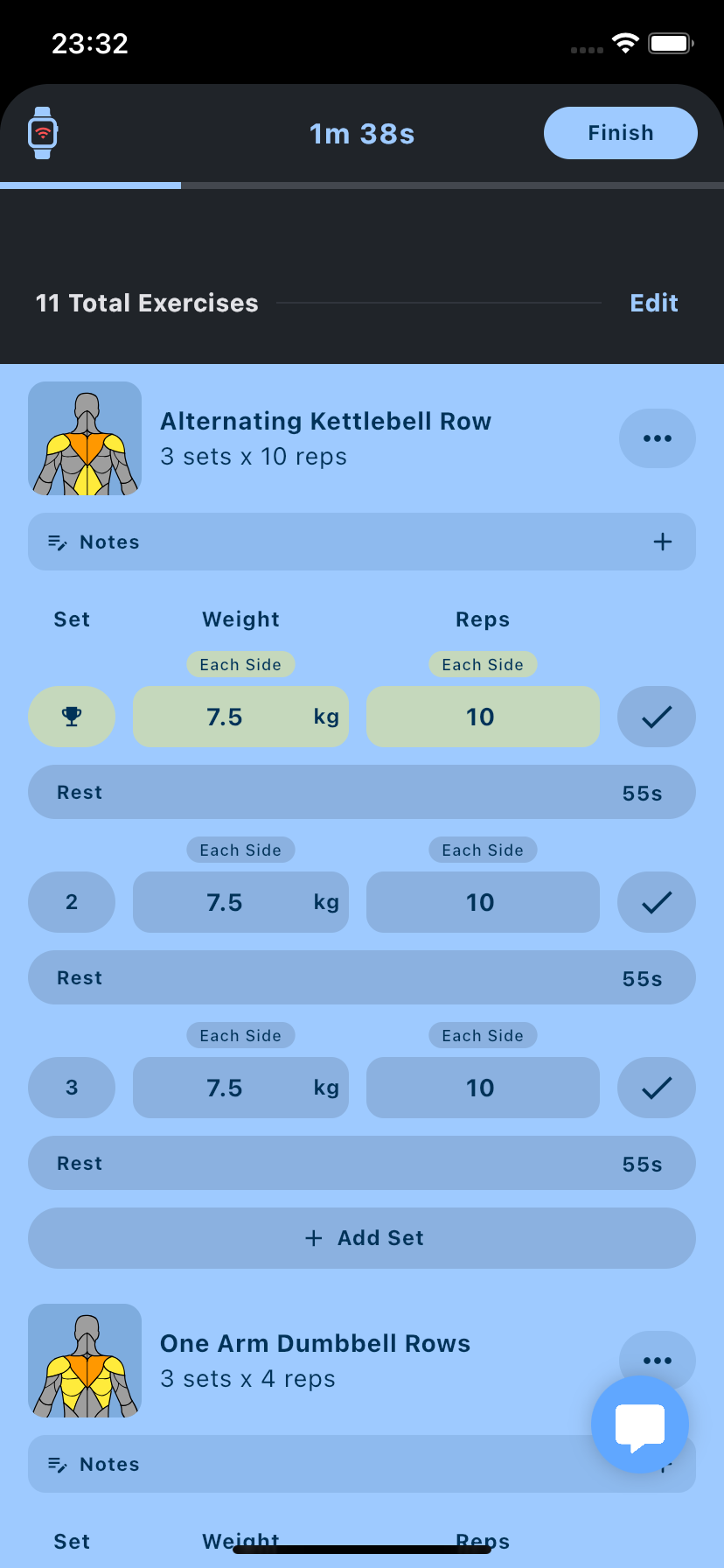Open Alternating Kettlebell Row muscle thumbnail
This screenshot has width=724, height=1568.
point(85,438)
